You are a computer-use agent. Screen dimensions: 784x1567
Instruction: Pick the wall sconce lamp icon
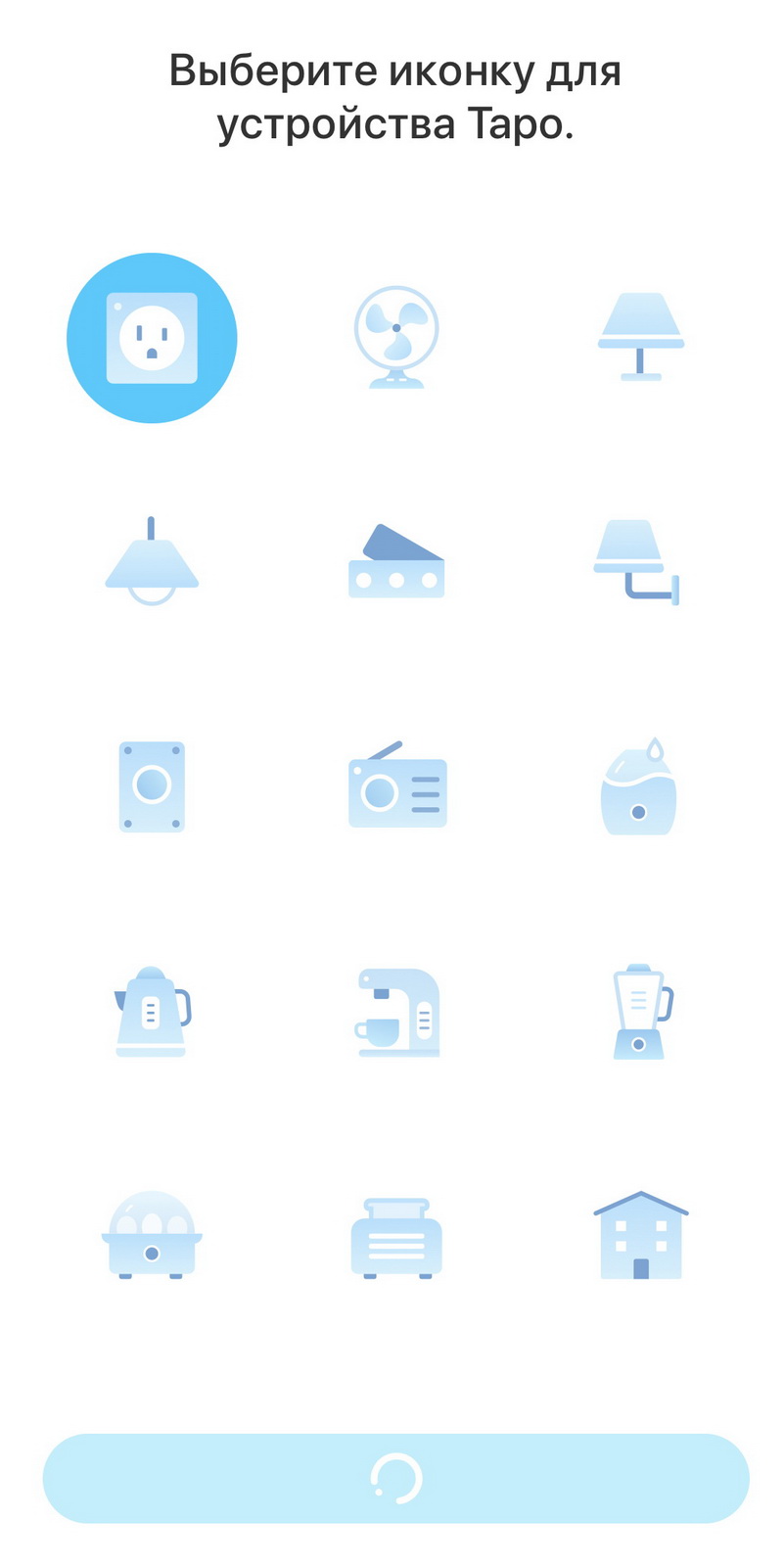(x=637, y=562)
